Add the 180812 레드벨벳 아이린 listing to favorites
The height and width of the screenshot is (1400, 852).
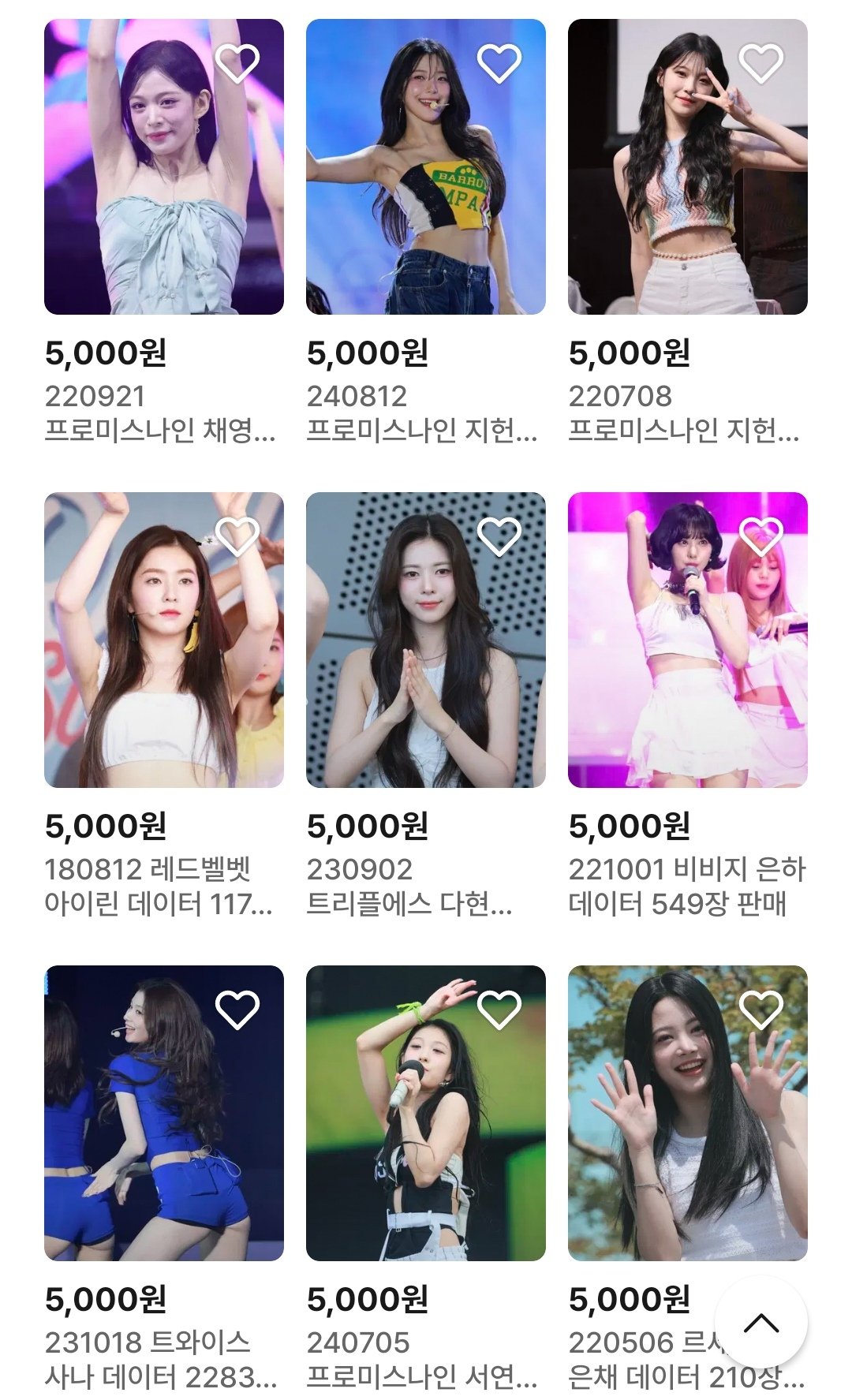(x=237, y=536)
